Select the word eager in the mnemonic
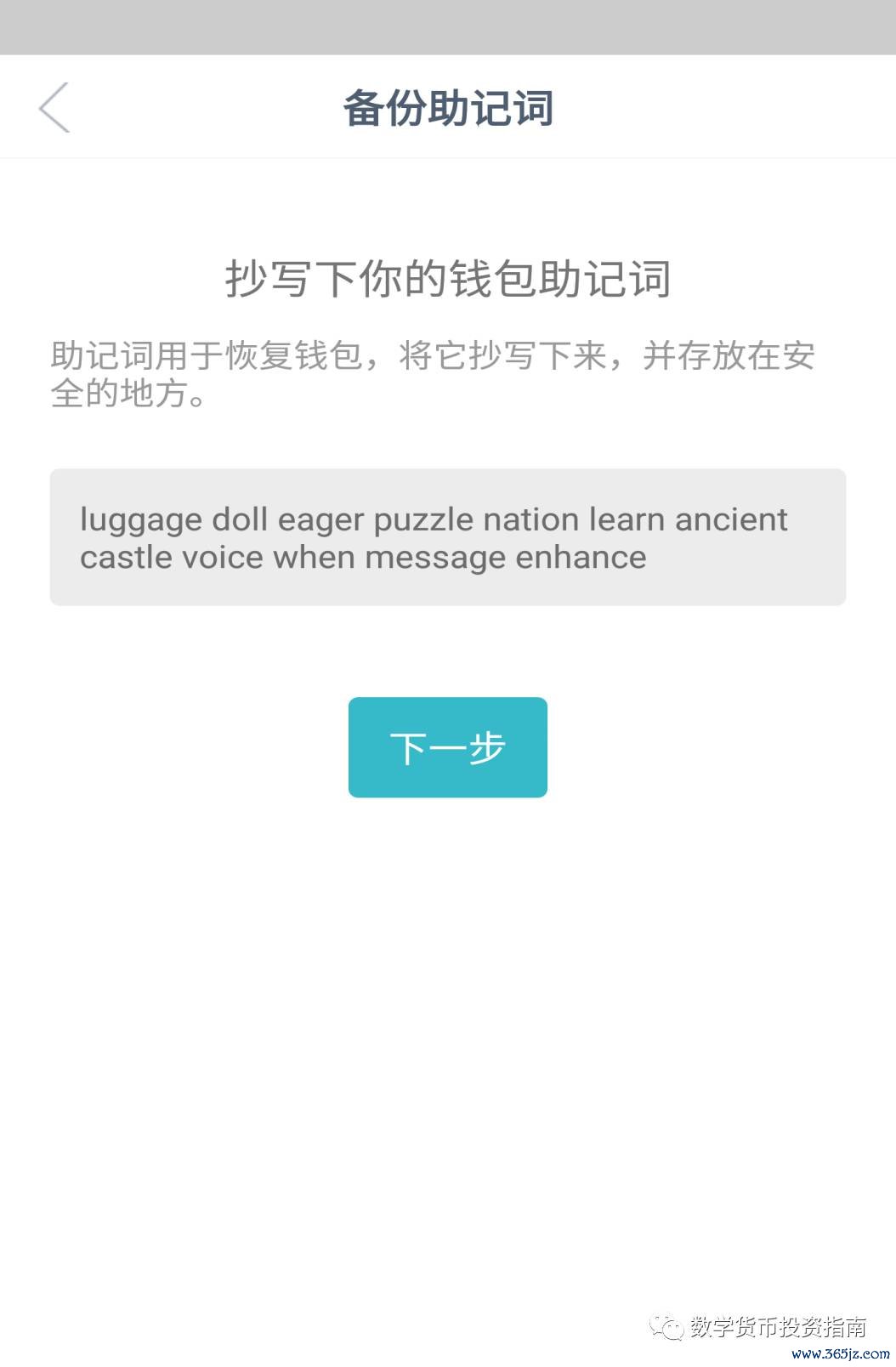This screenshot has width=896, height=1367. pos(320,519)
